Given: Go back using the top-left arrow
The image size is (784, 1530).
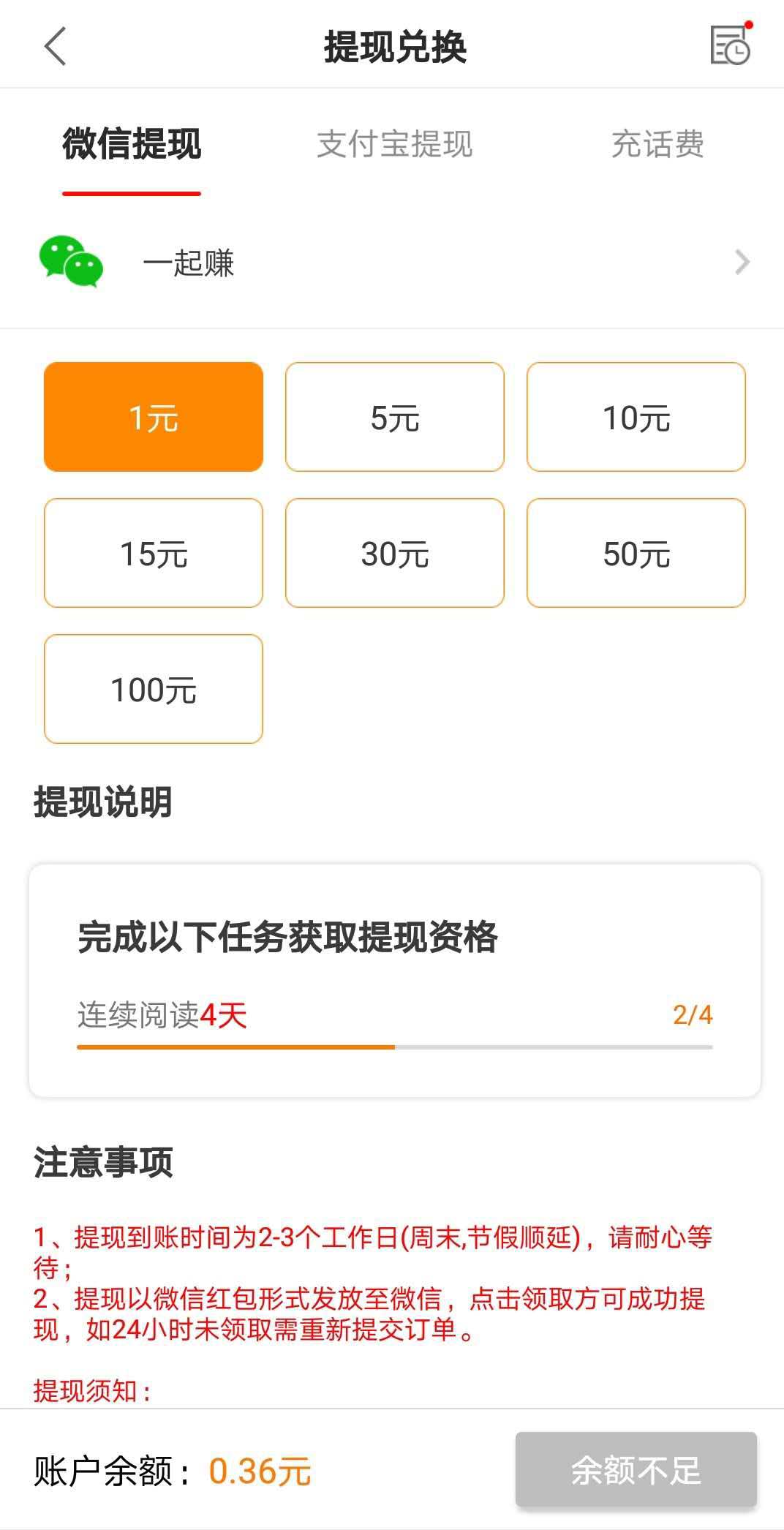Looking at the screenshot, I should pos(55,46).
